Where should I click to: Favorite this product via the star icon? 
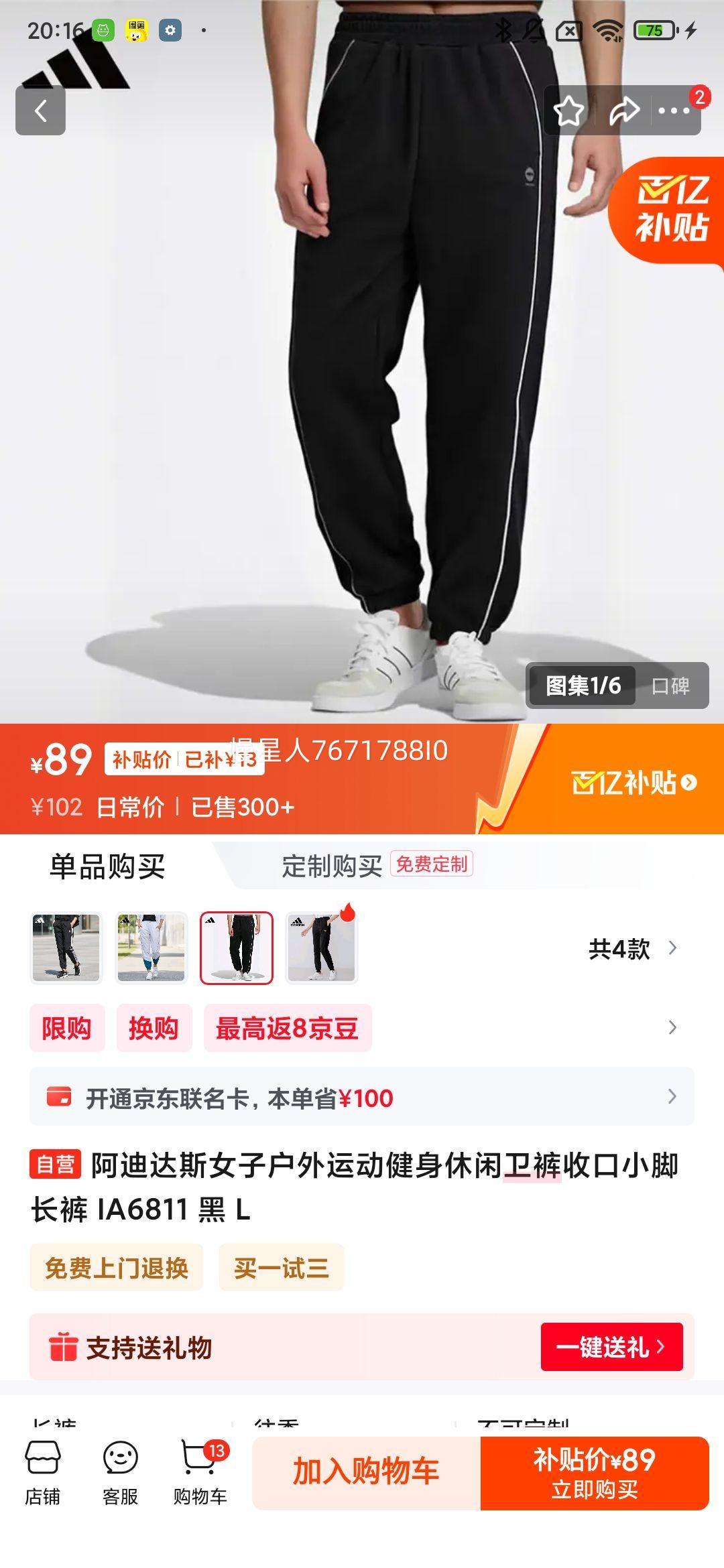coord(569,113)
